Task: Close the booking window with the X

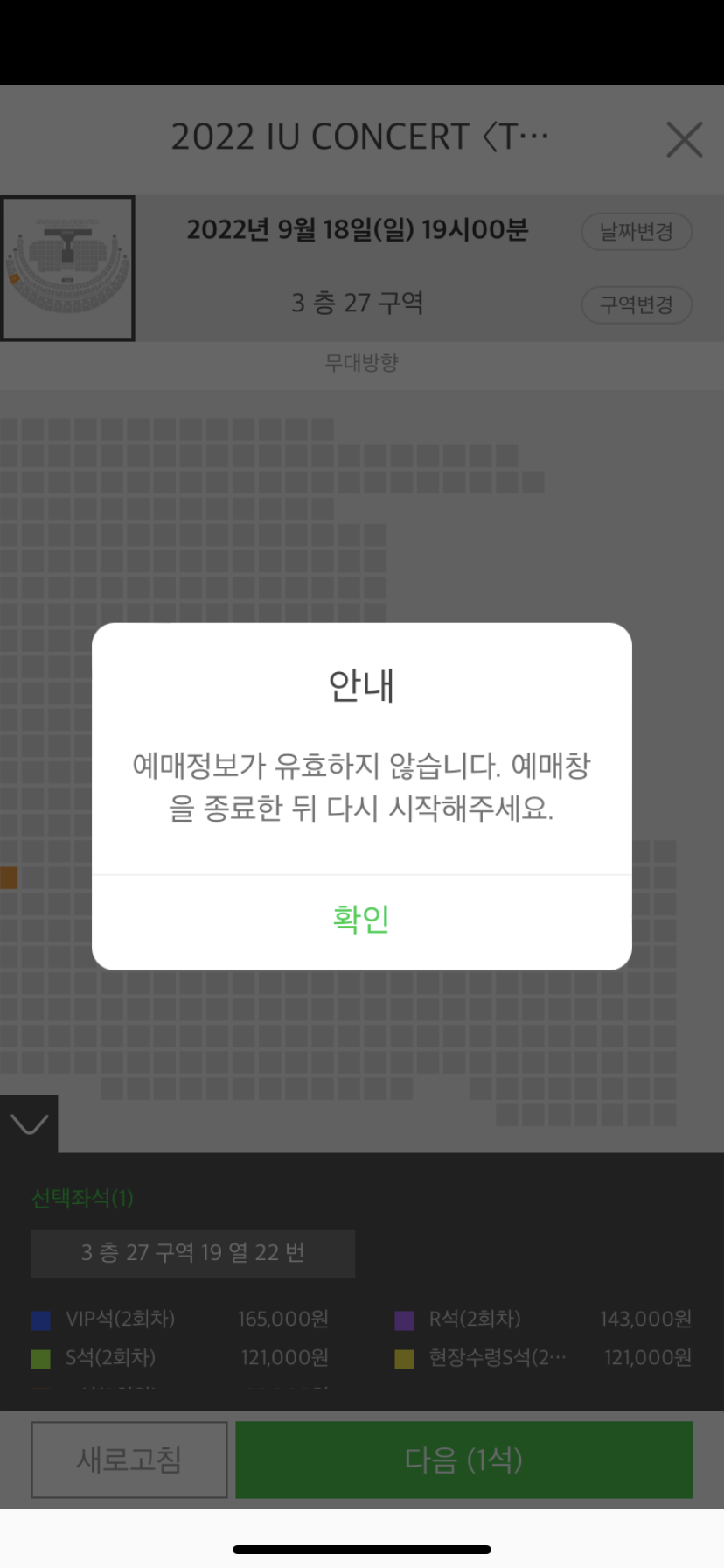Action: (685, 139)
